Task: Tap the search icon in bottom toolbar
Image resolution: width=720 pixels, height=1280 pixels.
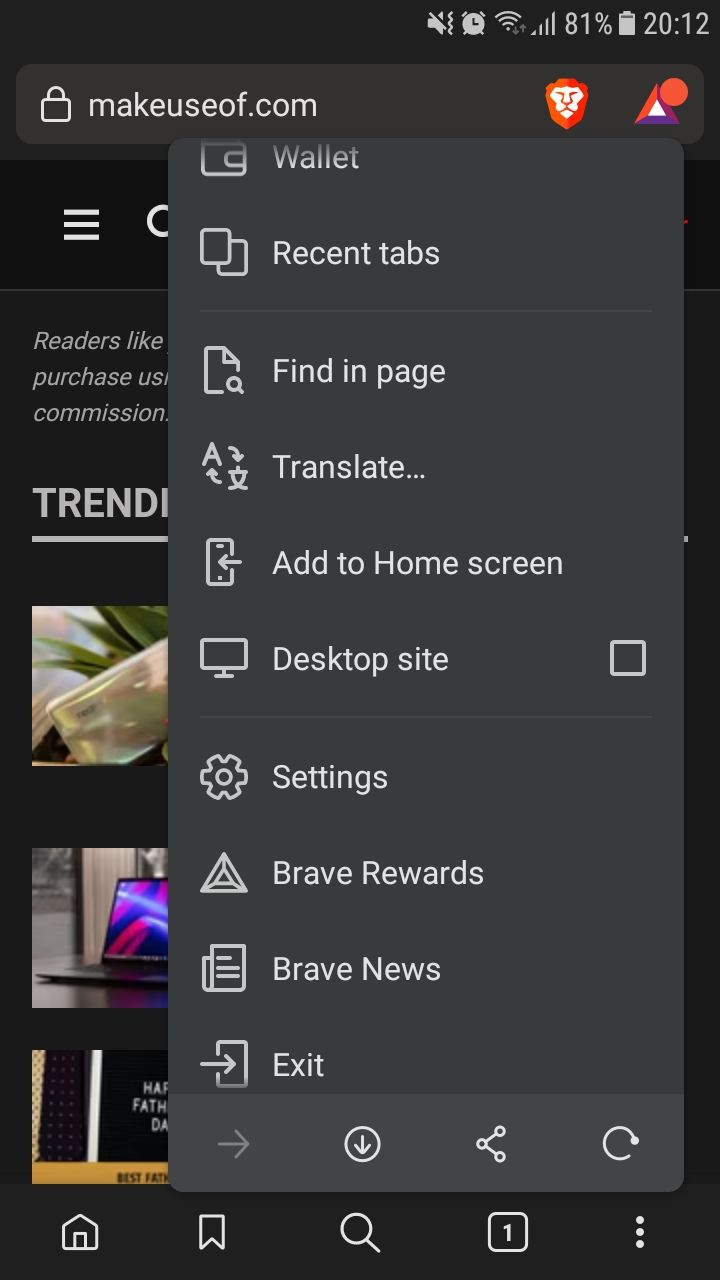Action: (360, 1233)
